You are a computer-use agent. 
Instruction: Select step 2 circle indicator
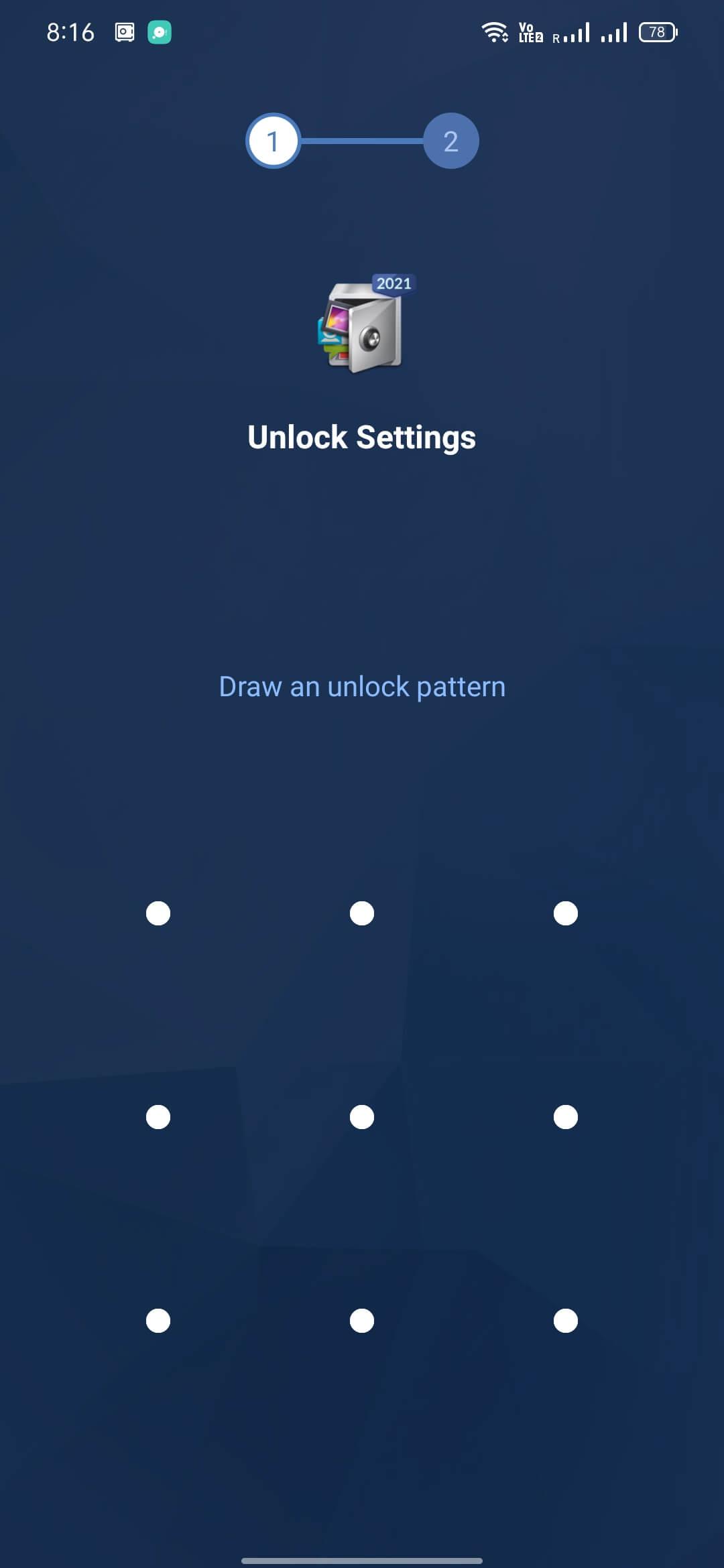point(450,140)
